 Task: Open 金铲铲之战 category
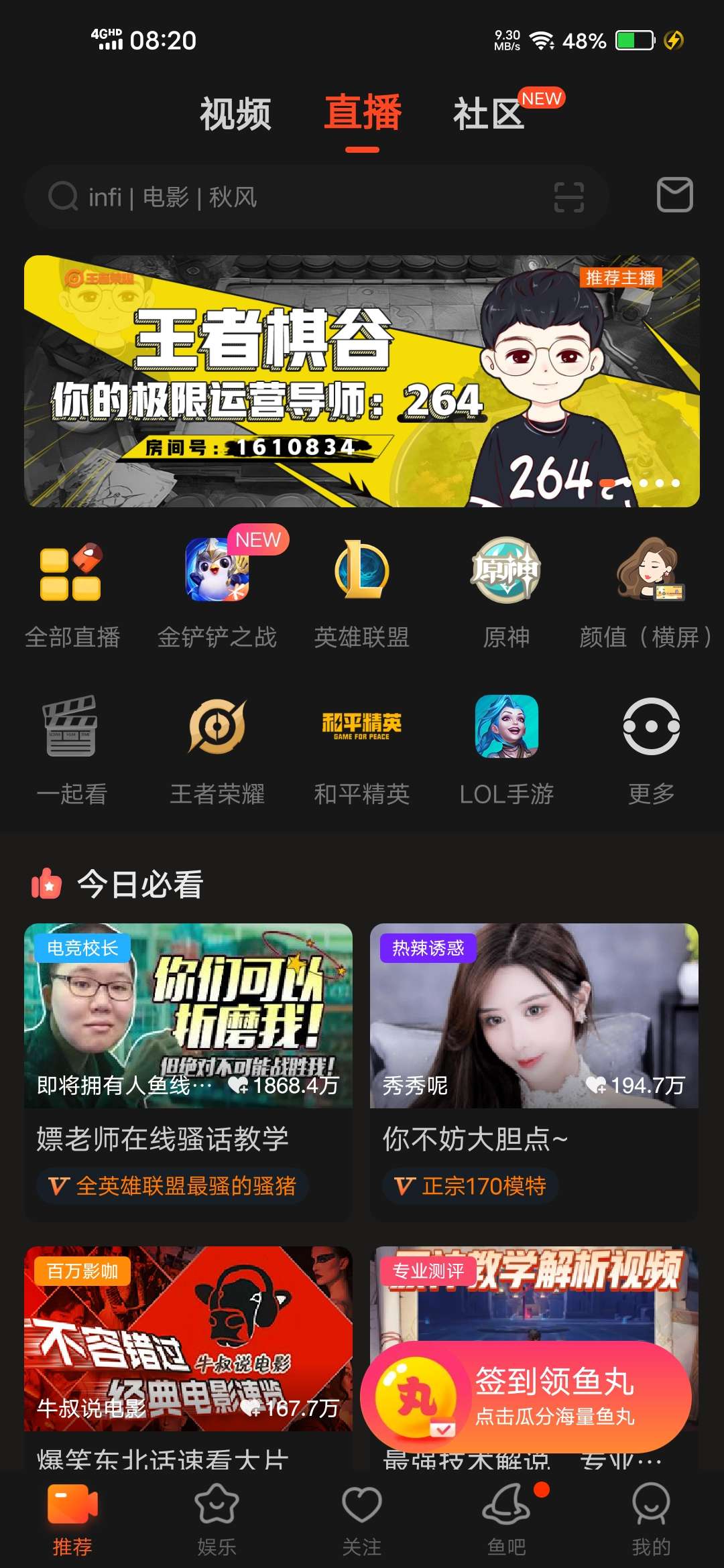coord(217,593)
